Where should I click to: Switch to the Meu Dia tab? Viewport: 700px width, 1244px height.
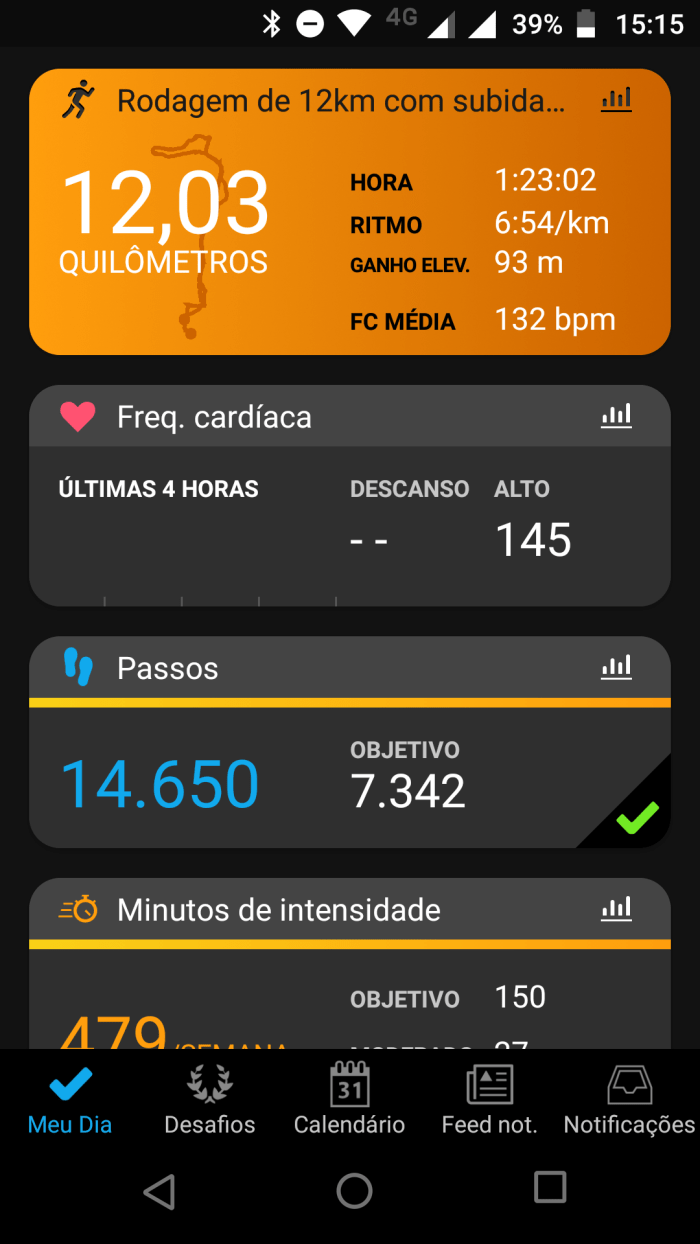tap(70, 1100)
